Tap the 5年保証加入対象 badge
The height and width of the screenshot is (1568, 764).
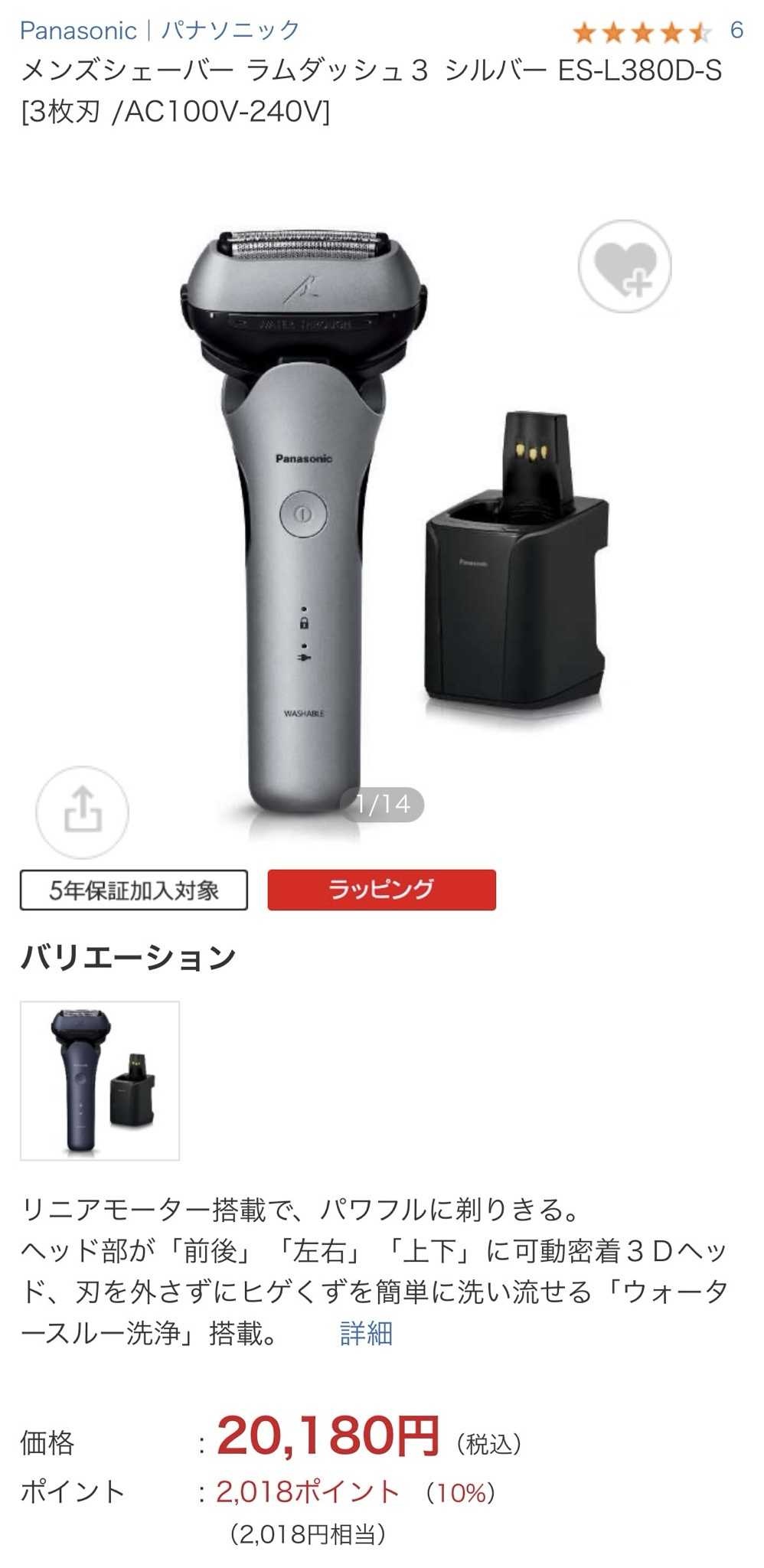[x=134, y=890]
